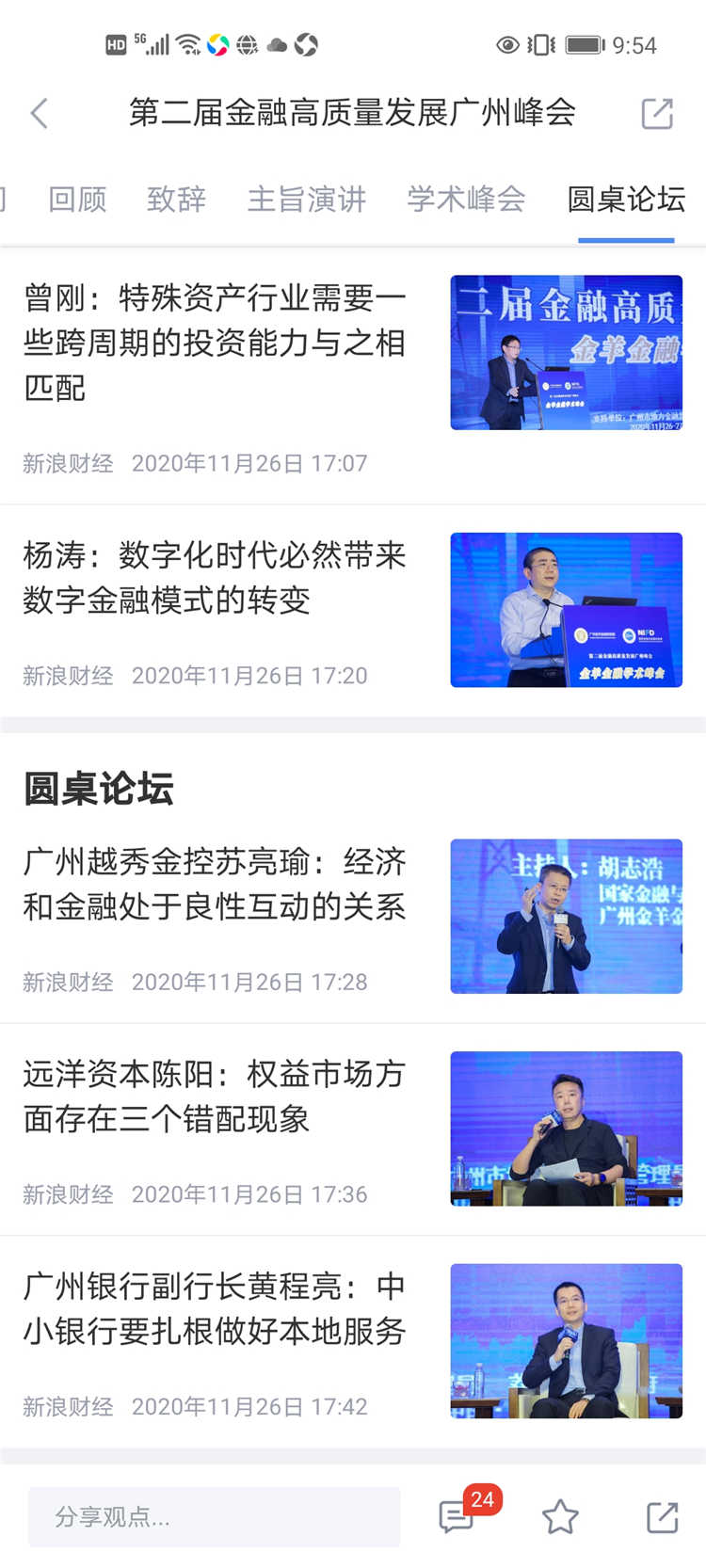
Task: Go back using the header arrow
Action: coord(40,114)
